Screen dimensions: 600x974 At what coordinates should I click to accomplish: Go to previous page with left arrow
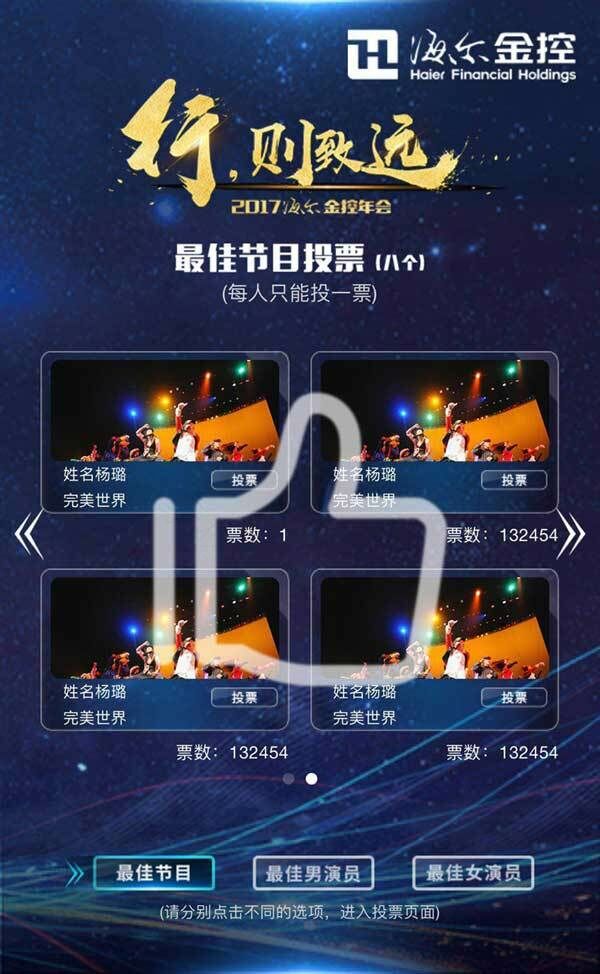pyautogui.click(x=27, y=536)
